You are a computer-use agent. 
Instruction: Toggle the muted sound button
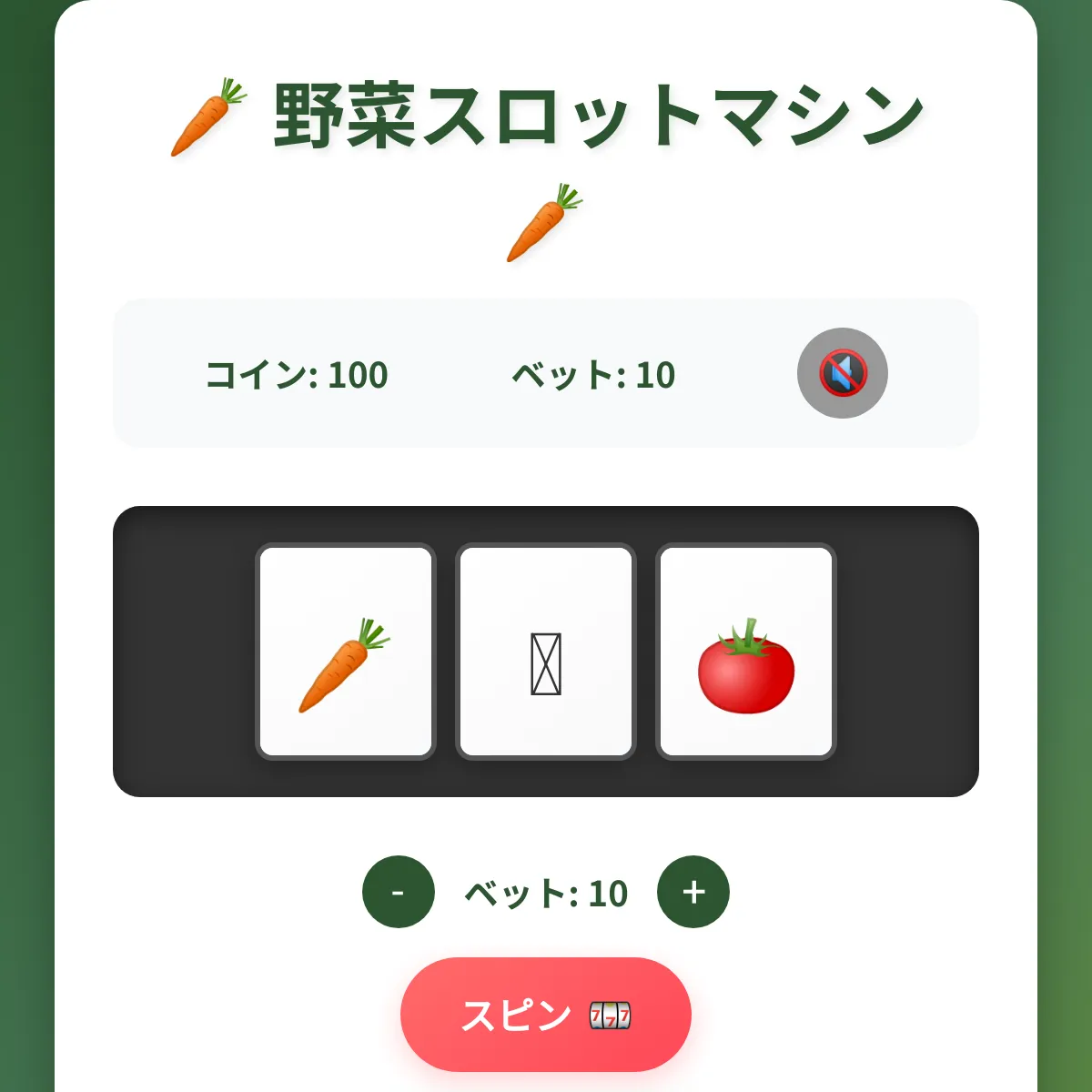[x=842, y=373]
